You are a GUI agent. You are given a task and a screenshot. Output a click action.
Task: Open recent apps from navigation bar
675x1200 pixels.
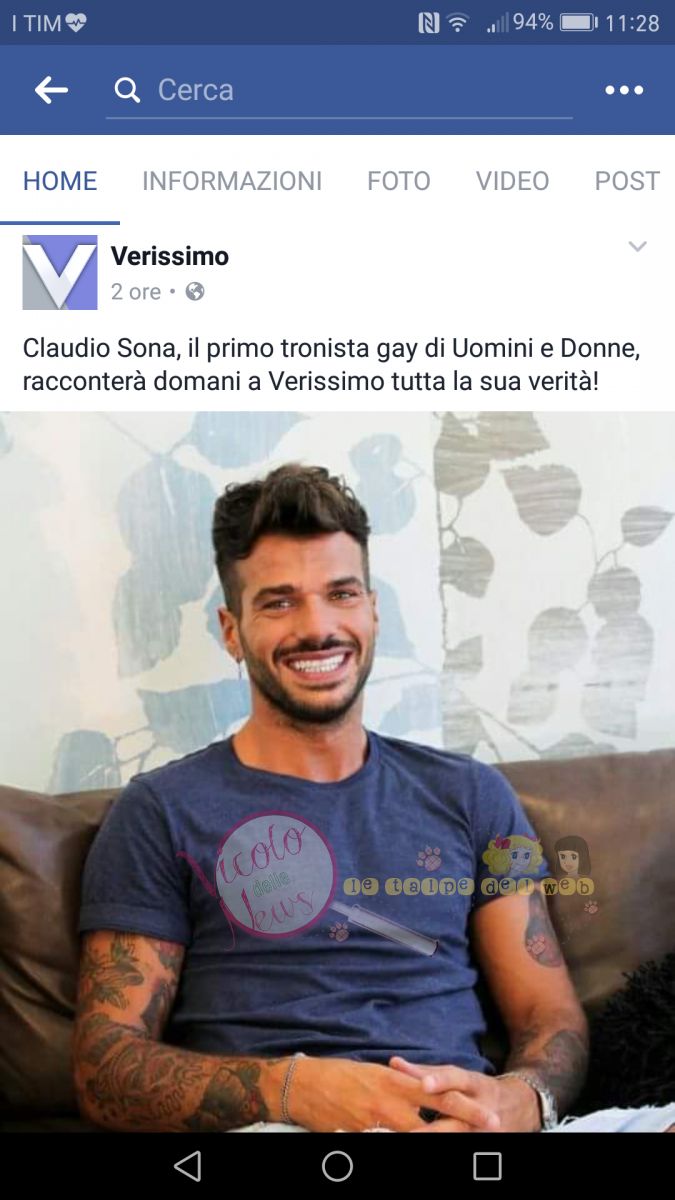(487, 1165)
